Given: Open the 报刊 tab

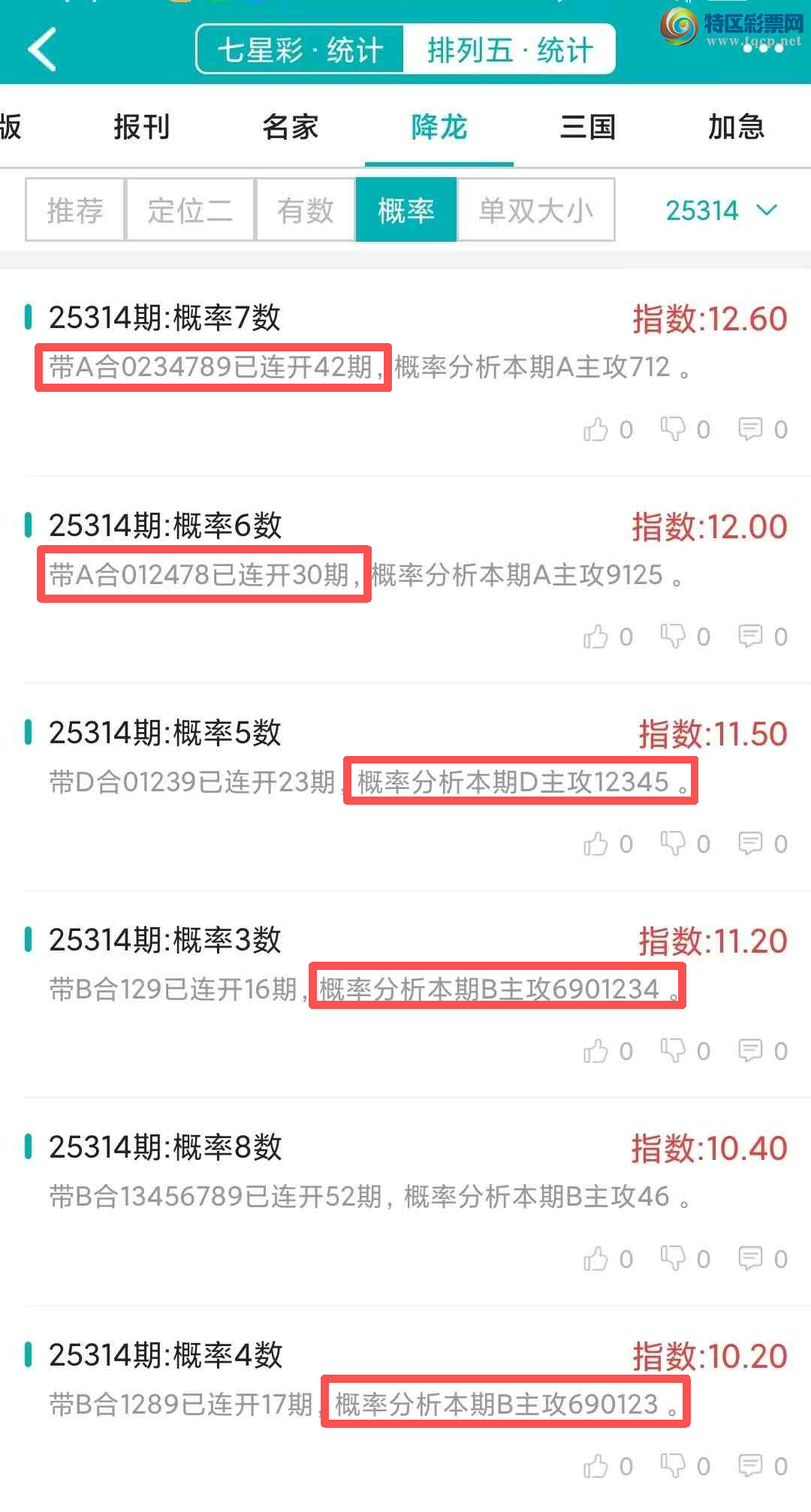Looking at the screenshot, I should click(x=141, y=127).
